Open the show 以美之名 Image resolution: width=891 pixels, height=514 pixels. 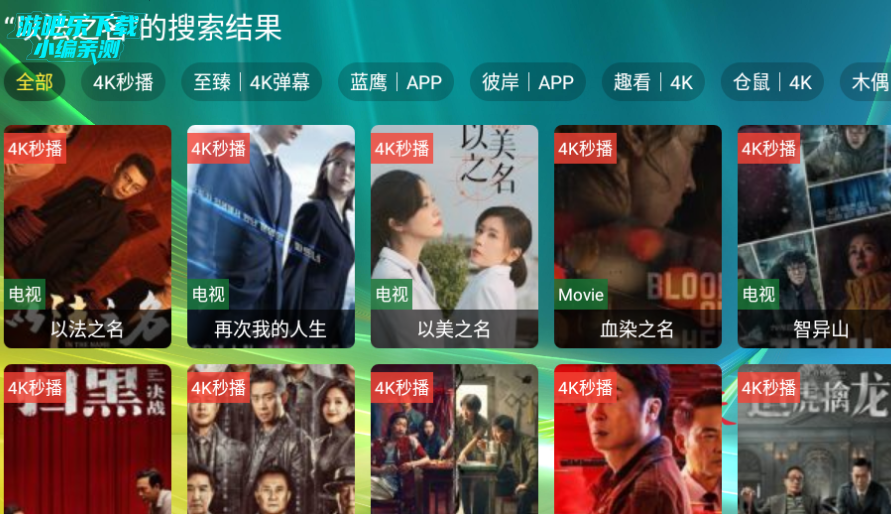(x=454, y=236)
